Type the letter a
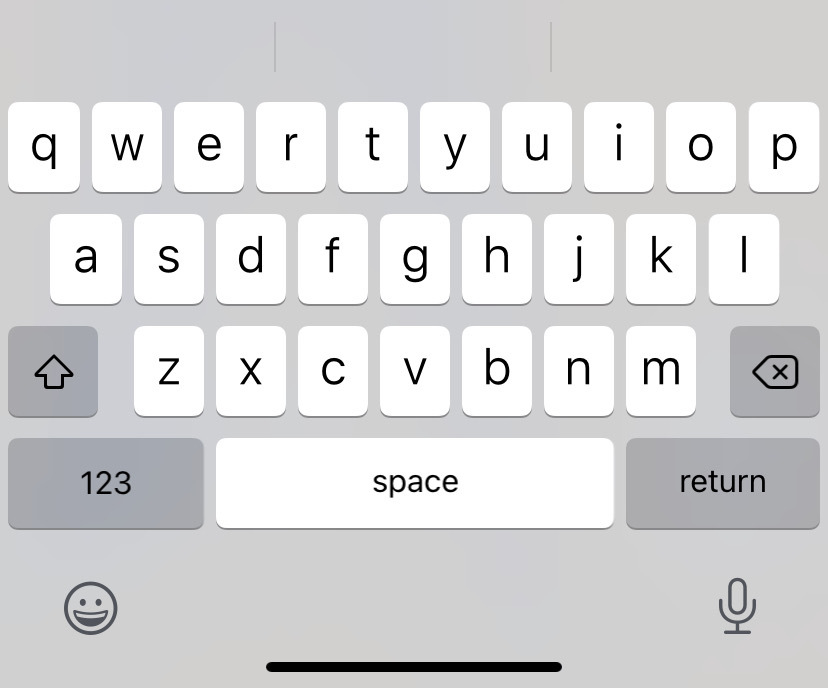828x688 pixels. (86, 259)
